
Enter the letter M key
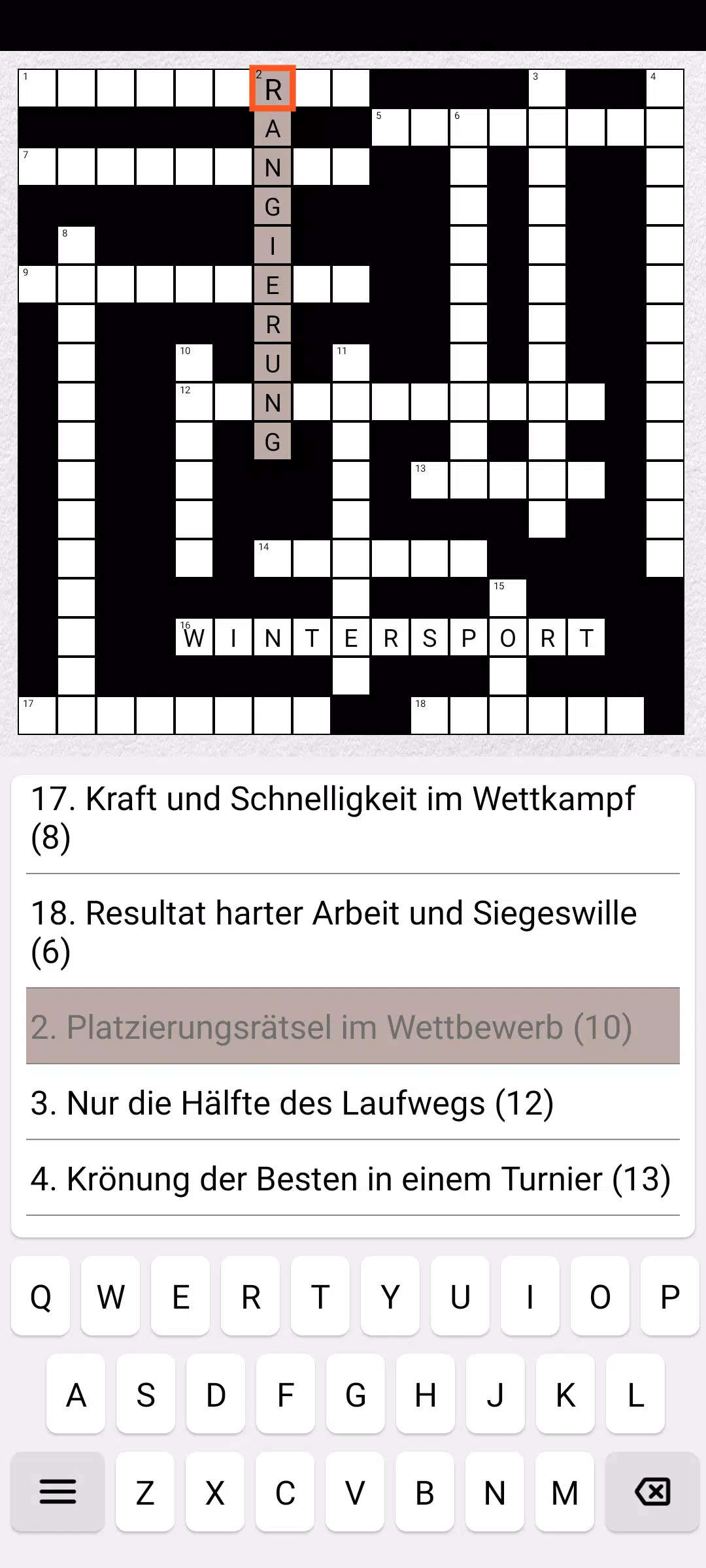coord(565,1492)
